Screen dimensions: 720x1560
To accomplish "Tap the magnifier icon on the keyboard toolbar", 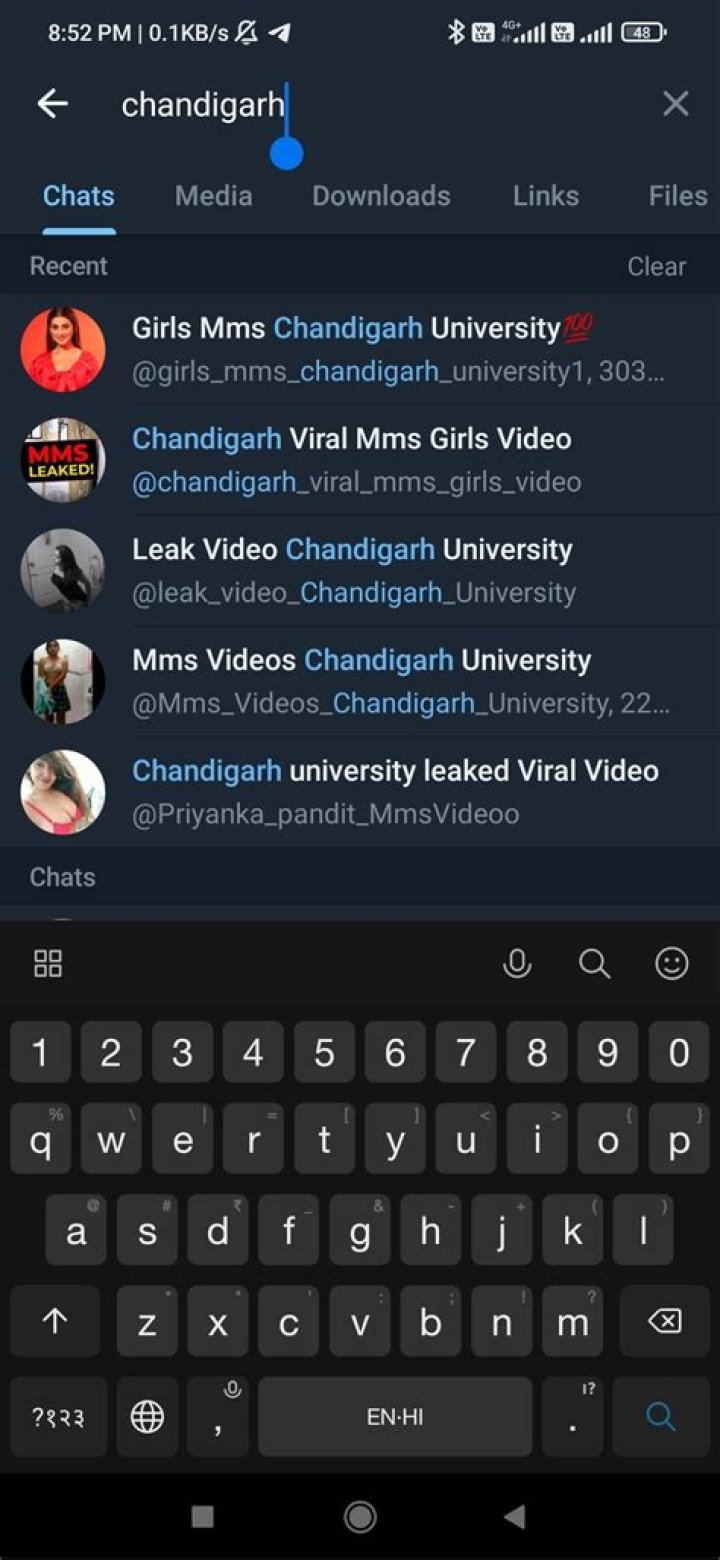I will point(594,963).
